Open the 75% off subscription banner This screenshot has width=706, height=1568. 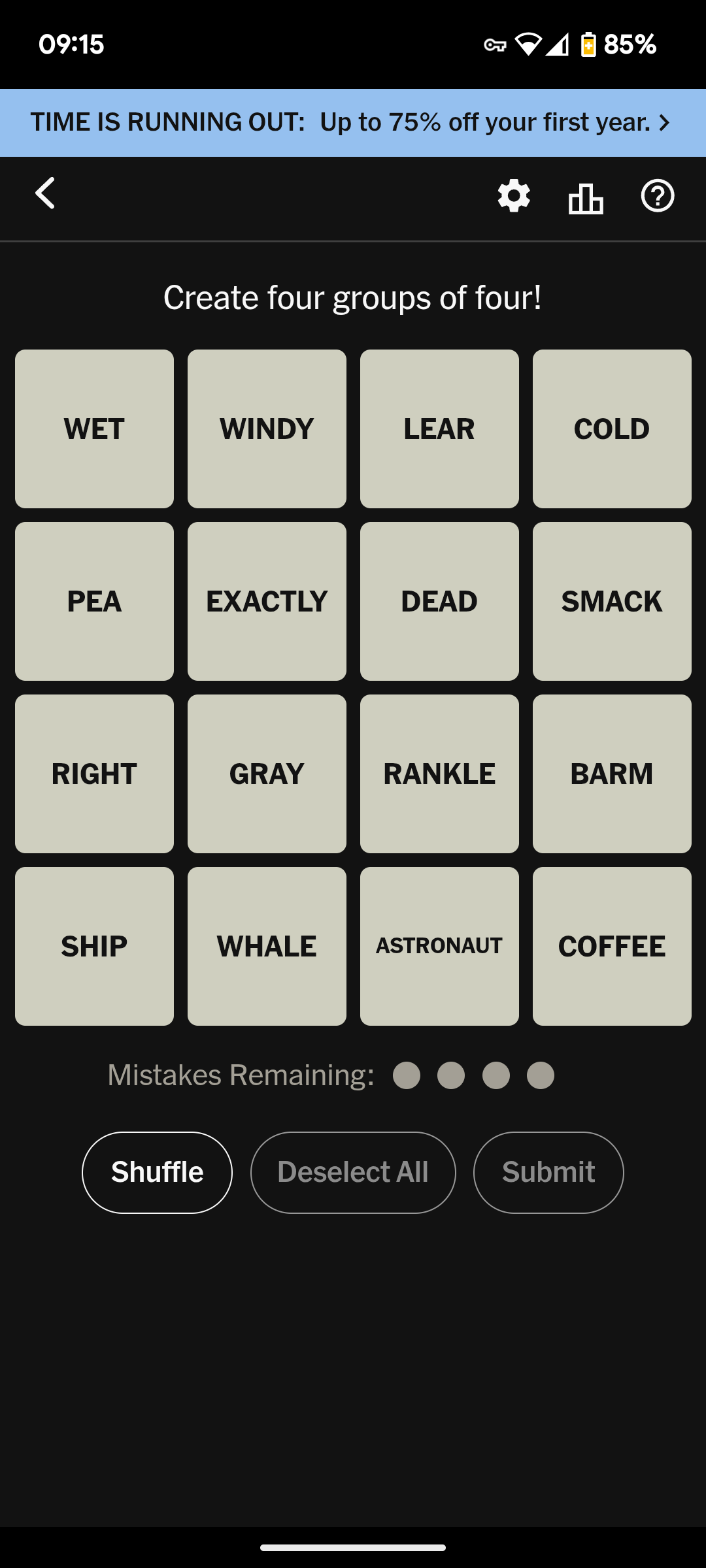(353, 123)
